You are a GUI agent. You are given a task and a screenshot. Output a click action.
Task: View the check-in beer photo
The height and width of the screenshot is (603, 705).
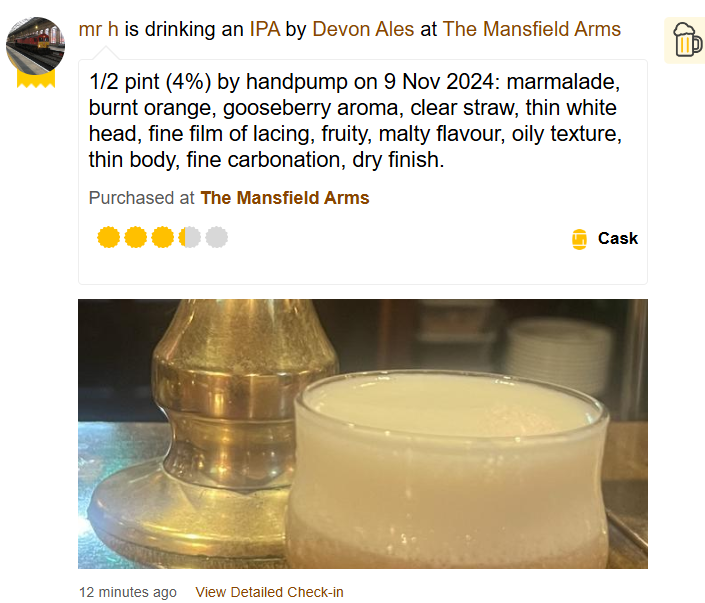[362, 433]
